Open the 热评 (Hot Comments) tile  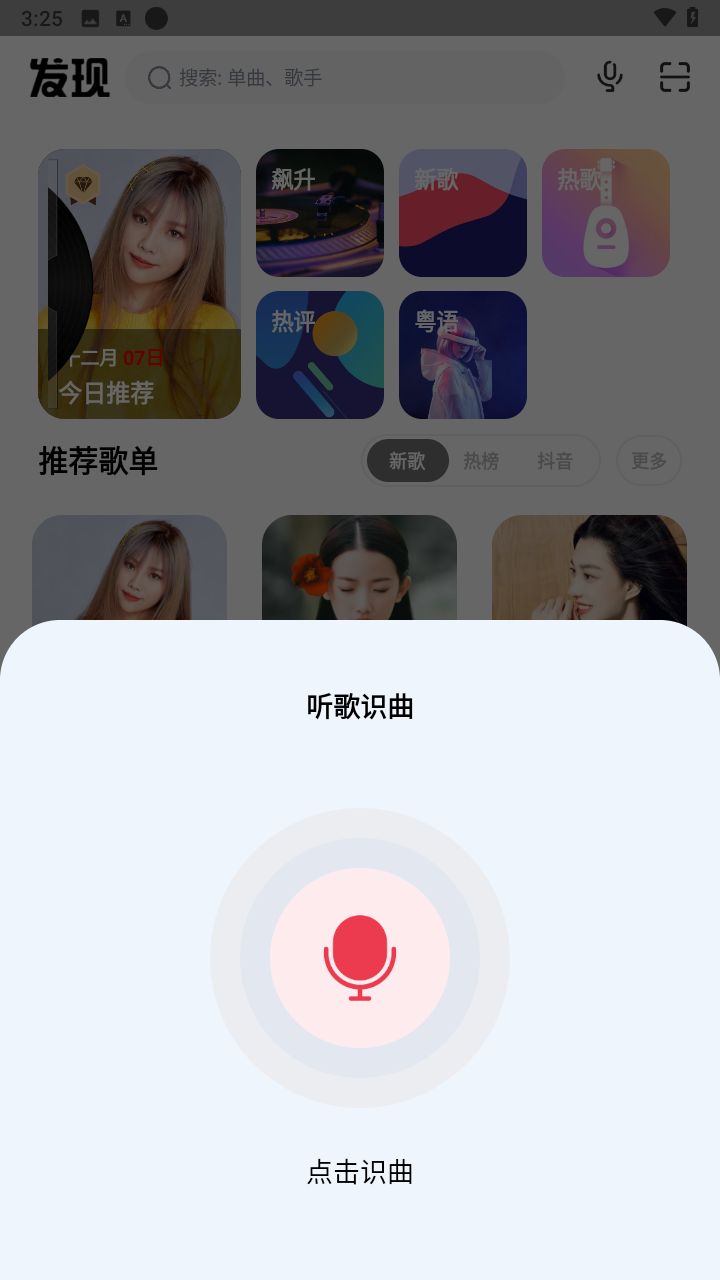[x=319, y=355]
